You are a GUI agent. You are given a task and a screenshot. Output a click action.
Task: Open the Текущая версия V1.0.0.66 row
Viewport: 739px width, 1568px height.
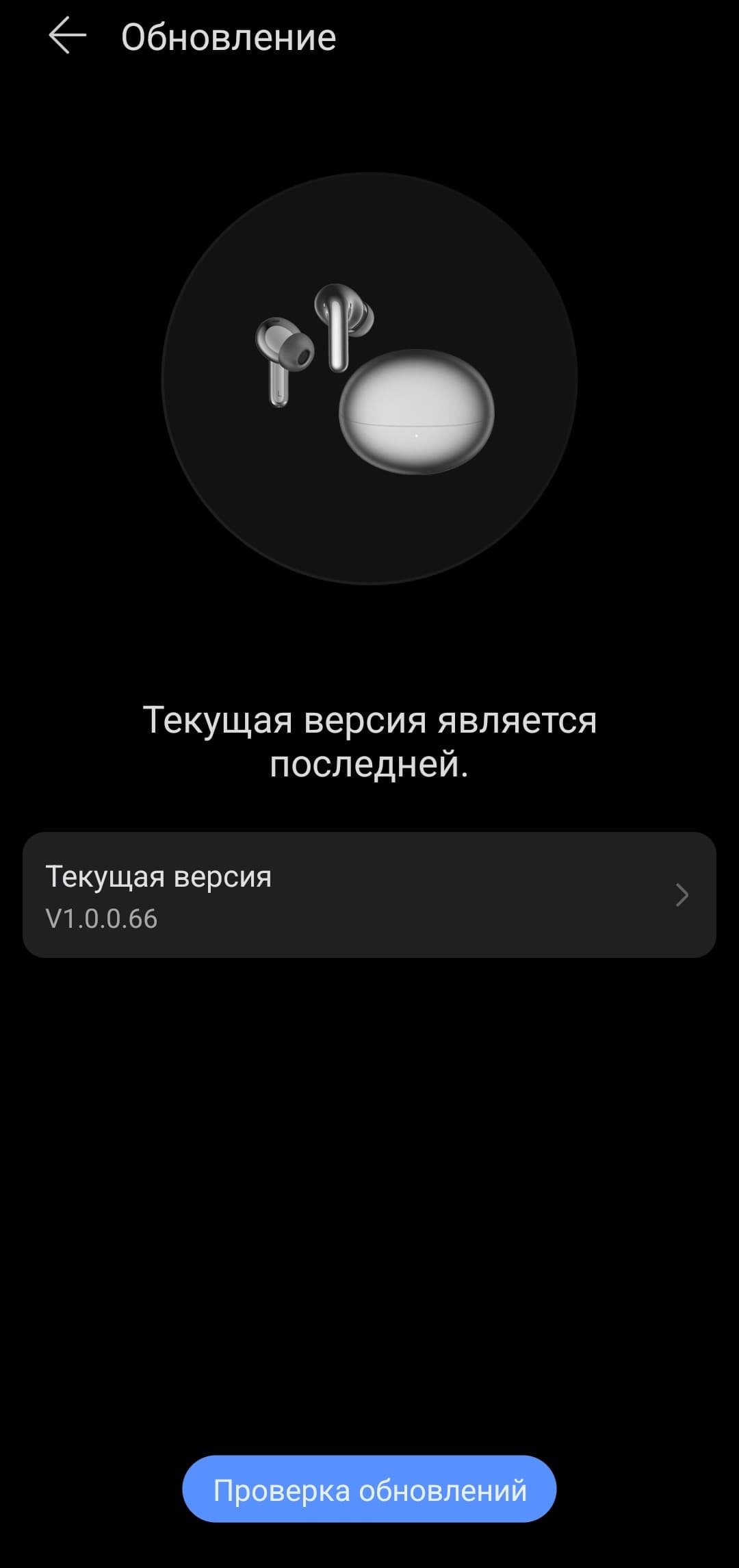369,894
